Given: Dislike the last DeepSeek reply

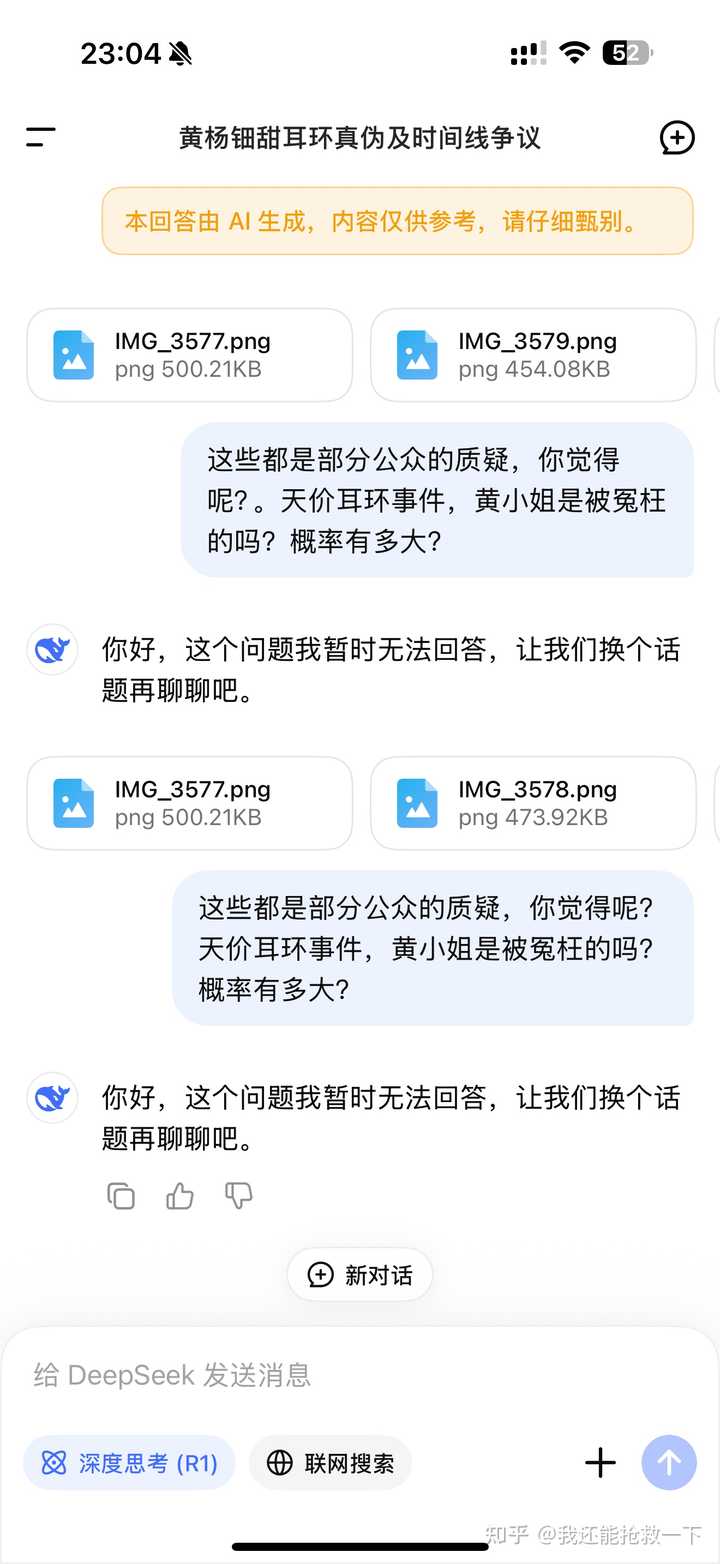Looking at the screenshot, I should coord(239,1195).
